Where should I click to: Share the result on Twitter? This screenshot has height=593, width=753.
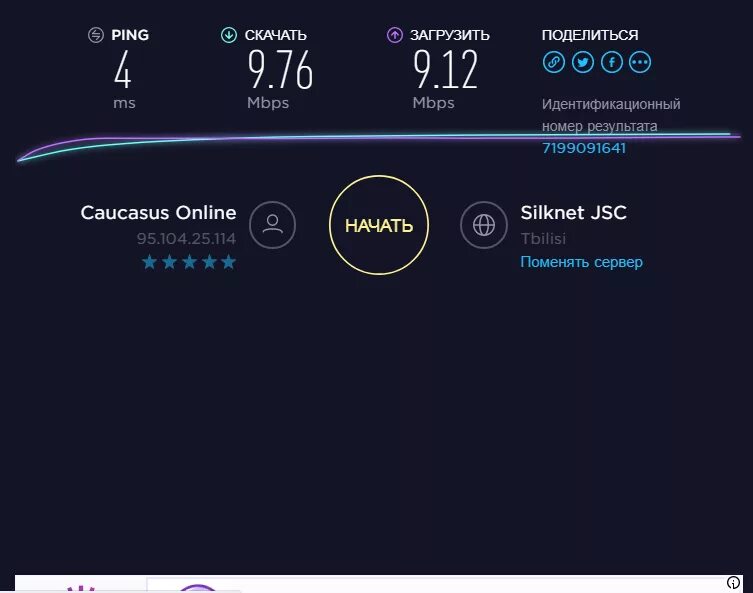click(583, 63)
